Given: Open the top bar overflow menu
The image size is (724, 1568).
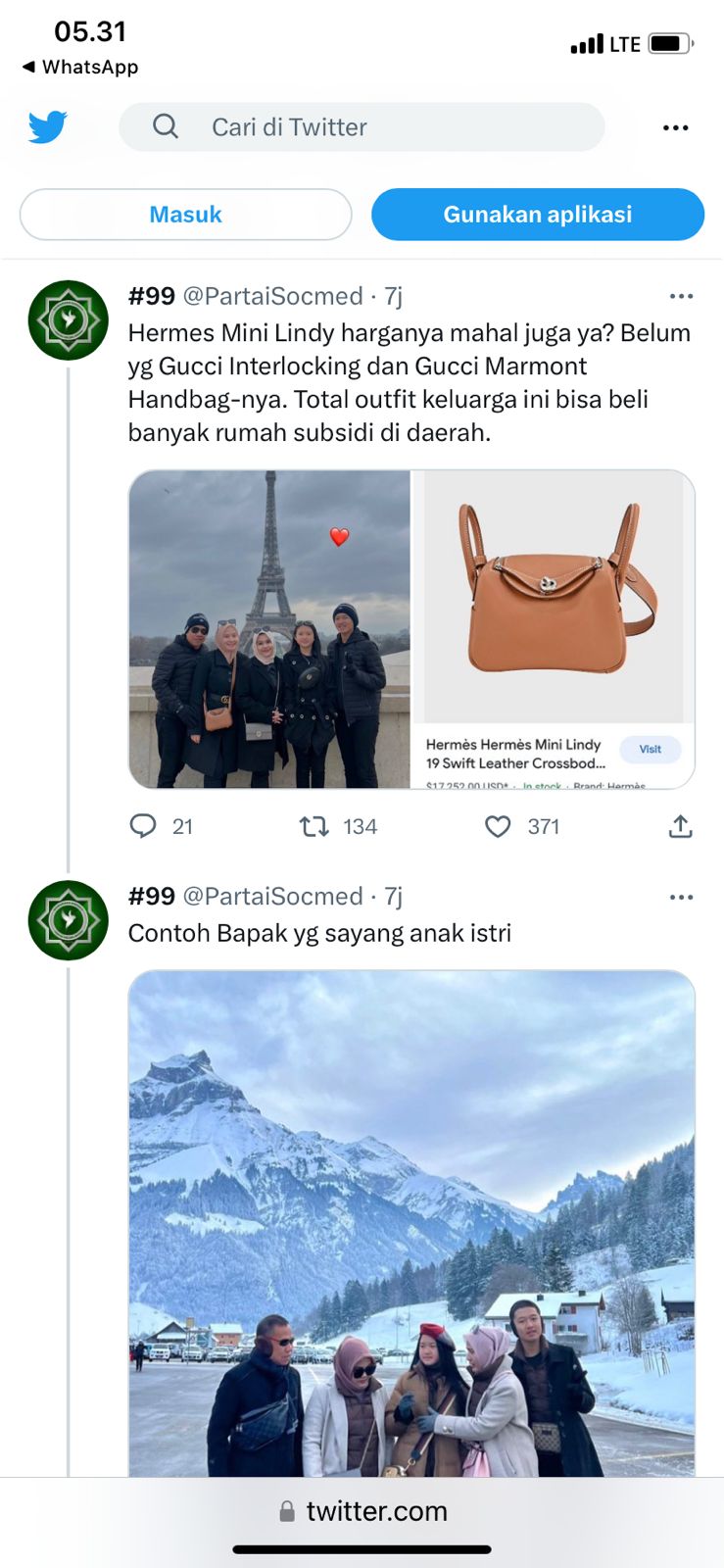Looking at the screenshot, I should 675,127.
